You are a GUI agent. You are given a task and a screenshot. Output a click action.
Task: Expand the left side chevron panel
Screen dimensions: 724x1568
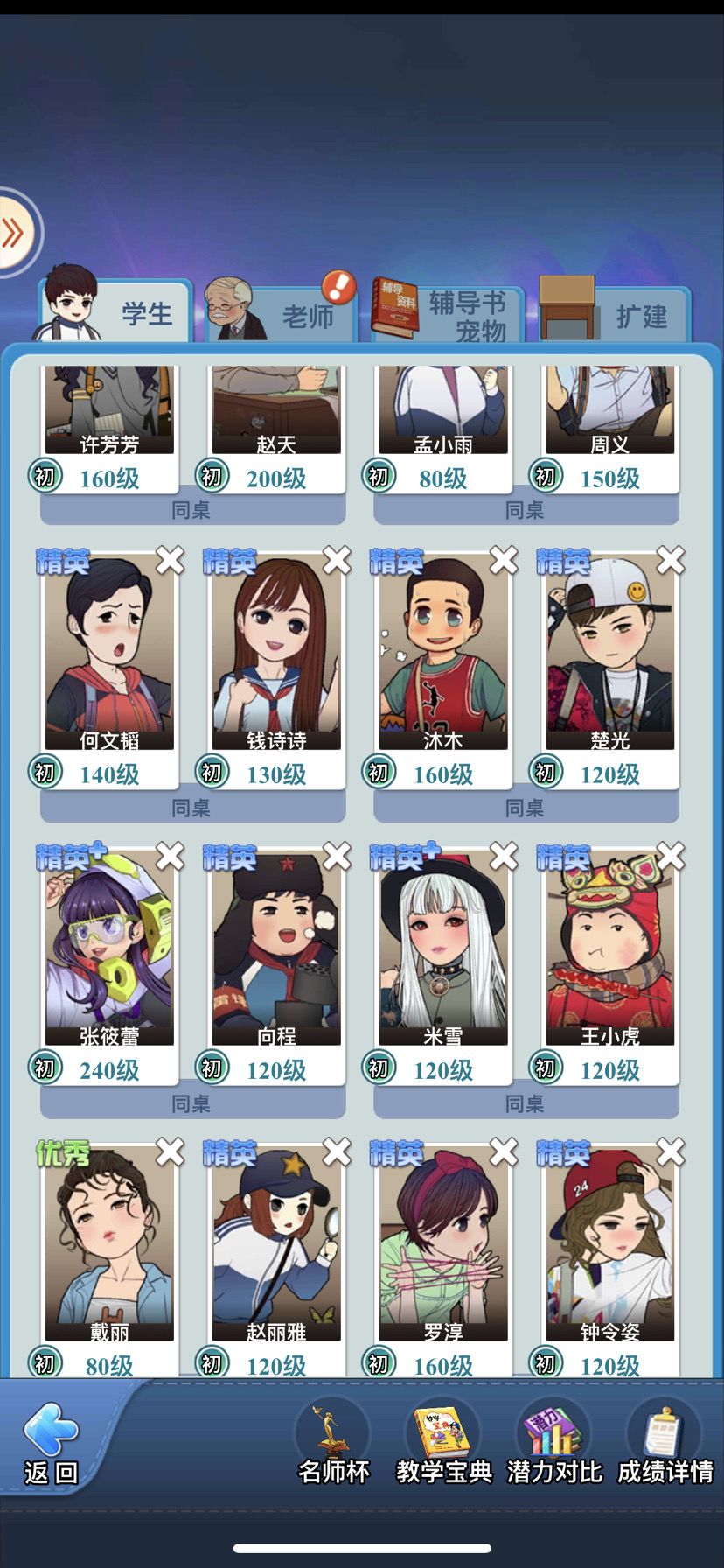coord(12,230)
